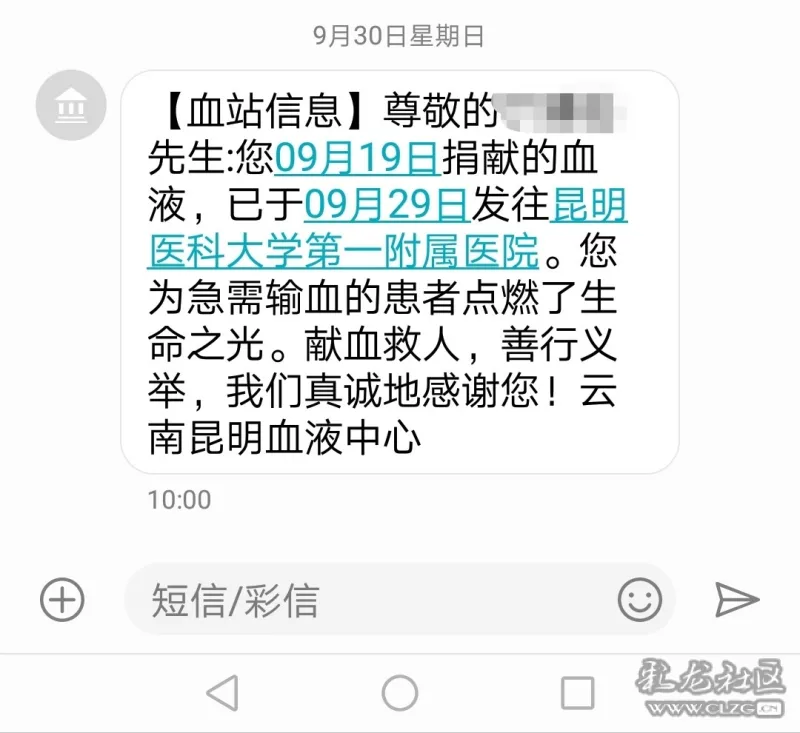Open the plus attachment button
This screenshot has height=733, width=800.
click(x=62, y=600)
